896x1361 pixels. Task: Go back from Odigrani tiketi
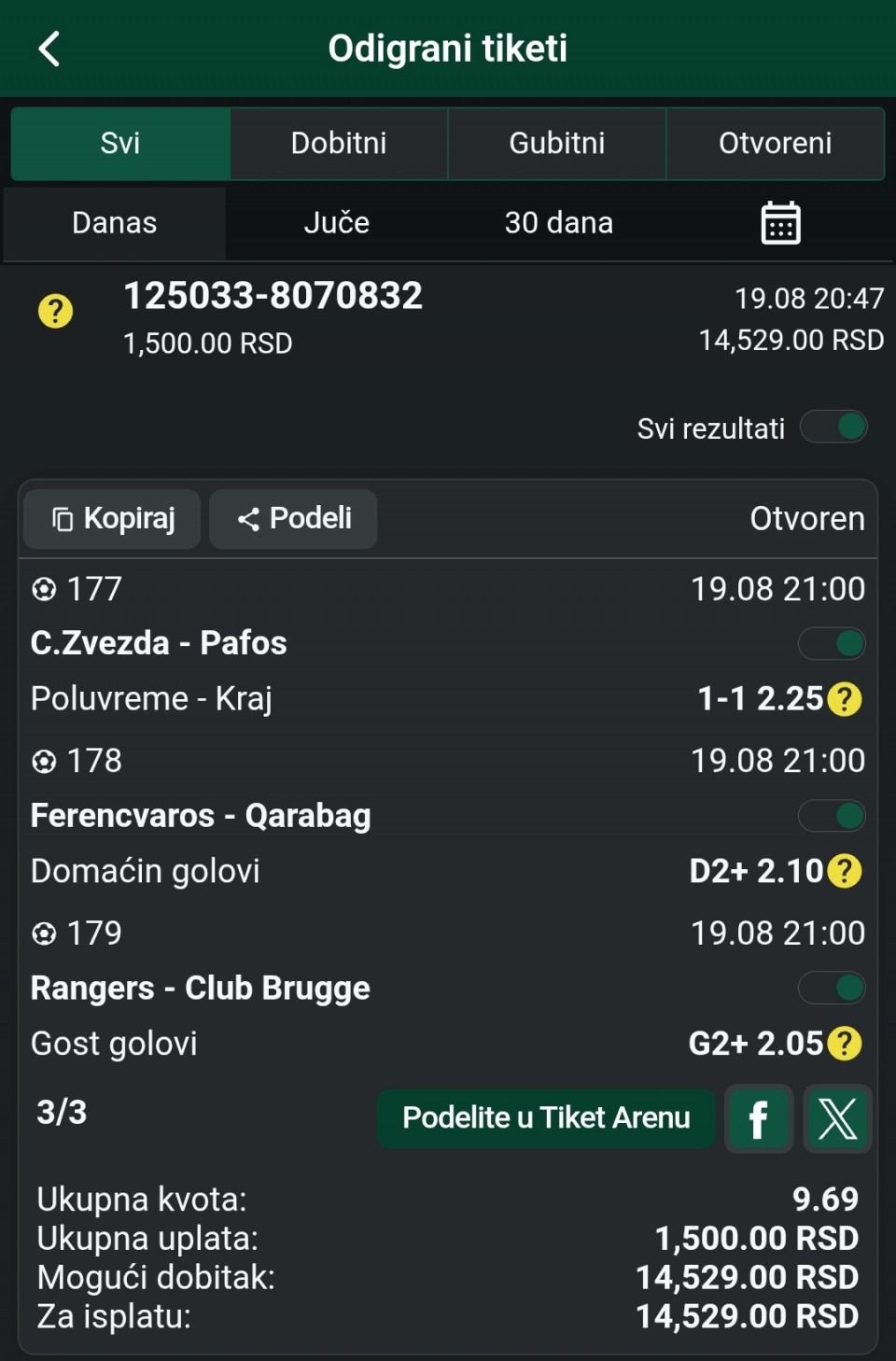49,49
